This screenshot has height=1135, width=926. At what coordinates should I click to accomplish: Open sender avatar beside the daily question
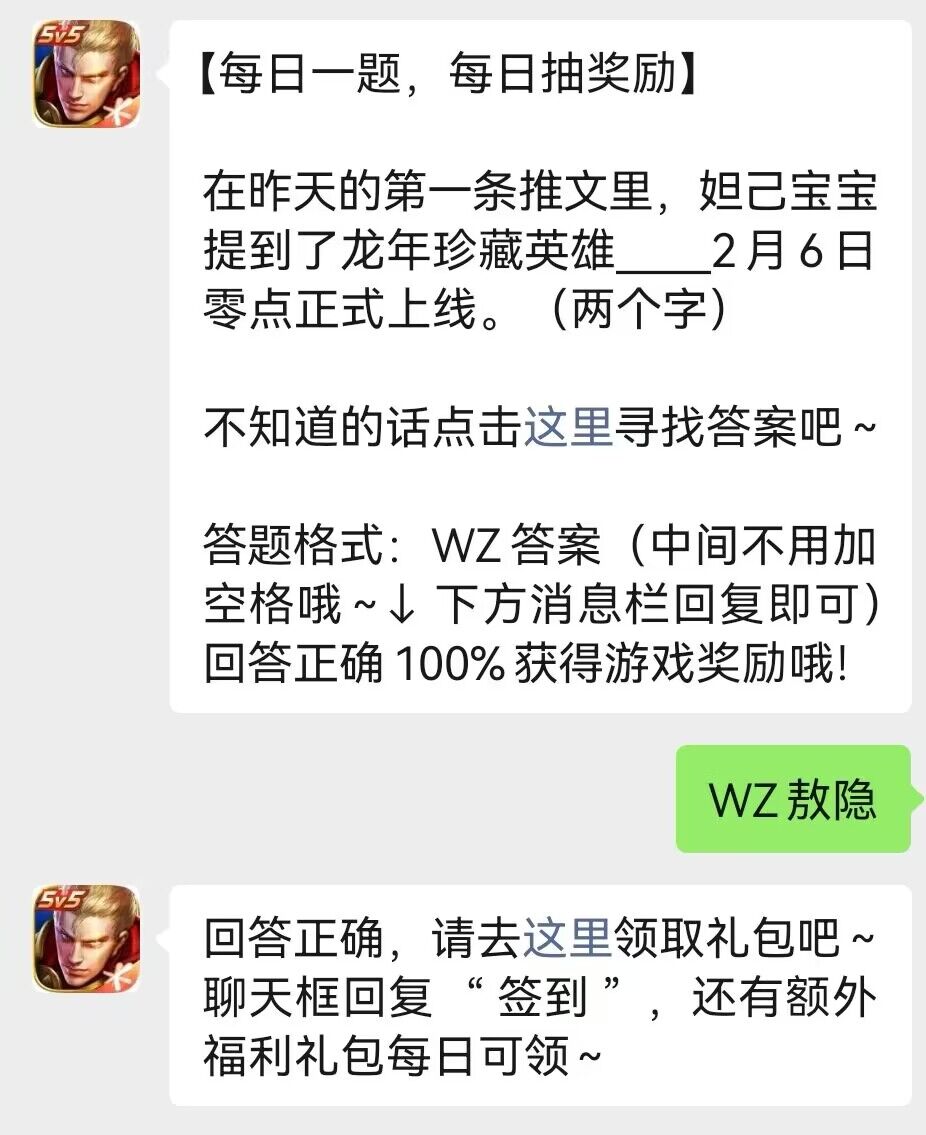pyautogui.click(x=87, y=75)
